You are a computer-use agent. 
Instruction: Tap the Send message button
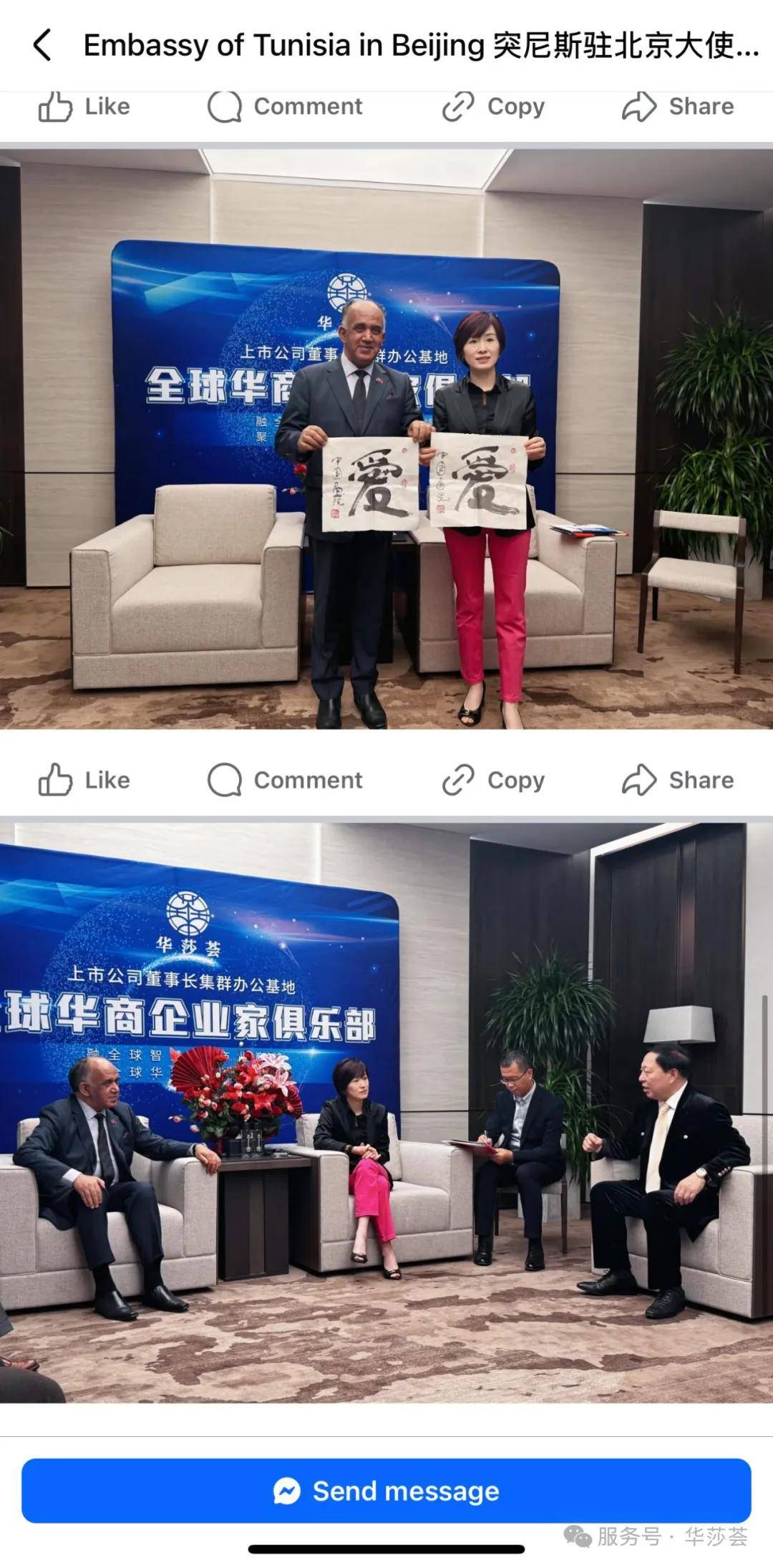pos(386,1491)
